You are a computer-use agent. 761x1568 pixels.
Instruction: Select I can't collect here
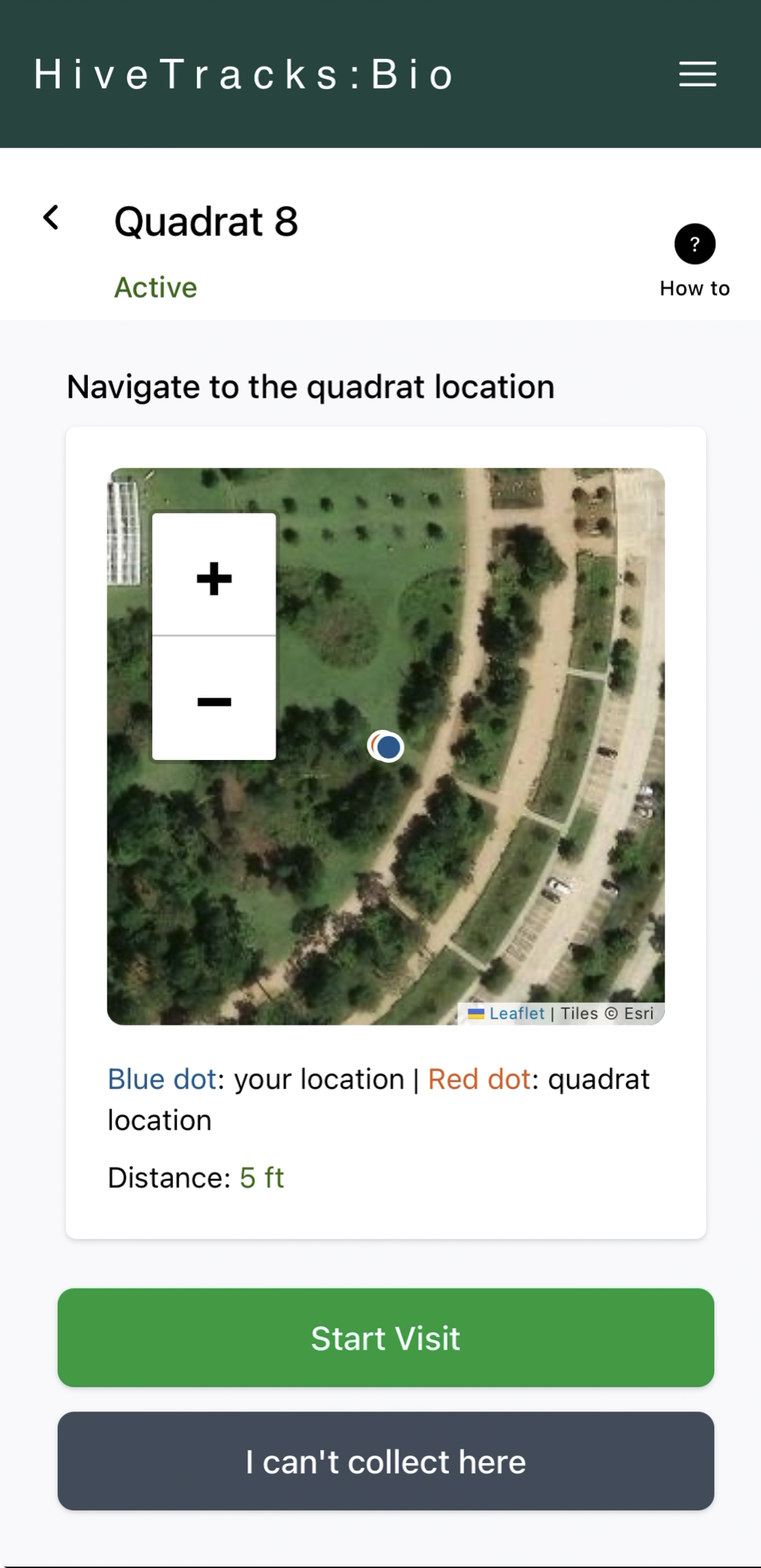click(386, 1461)
